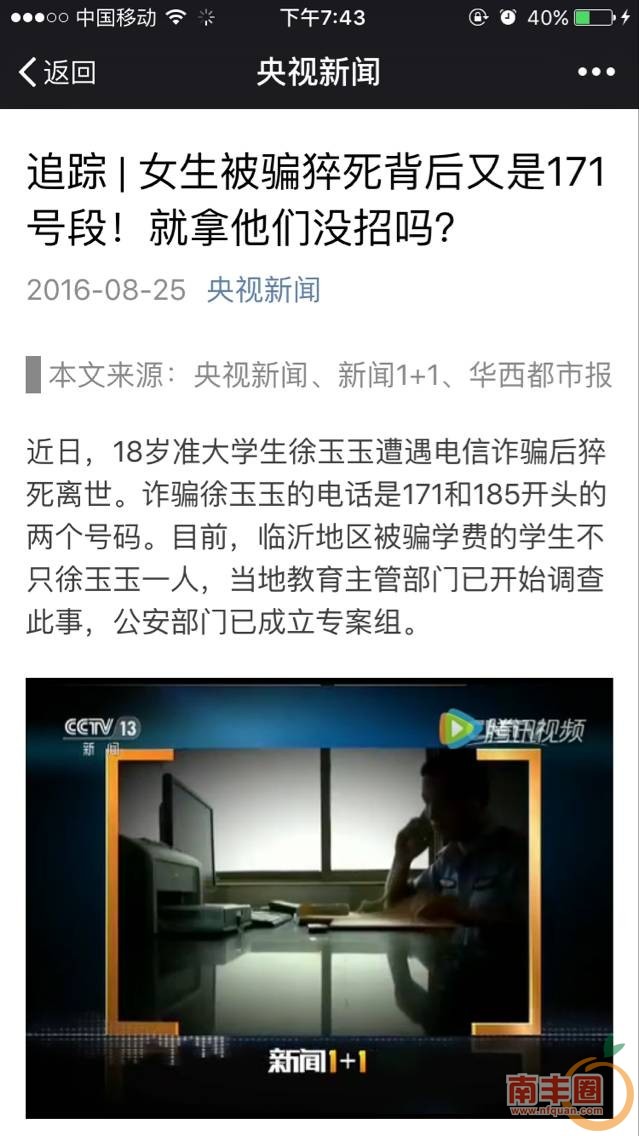The width and height of the screenshot is (639, 1136).
Task: Open the three-dot overflow menu
Action: click(x=596, y=72)
